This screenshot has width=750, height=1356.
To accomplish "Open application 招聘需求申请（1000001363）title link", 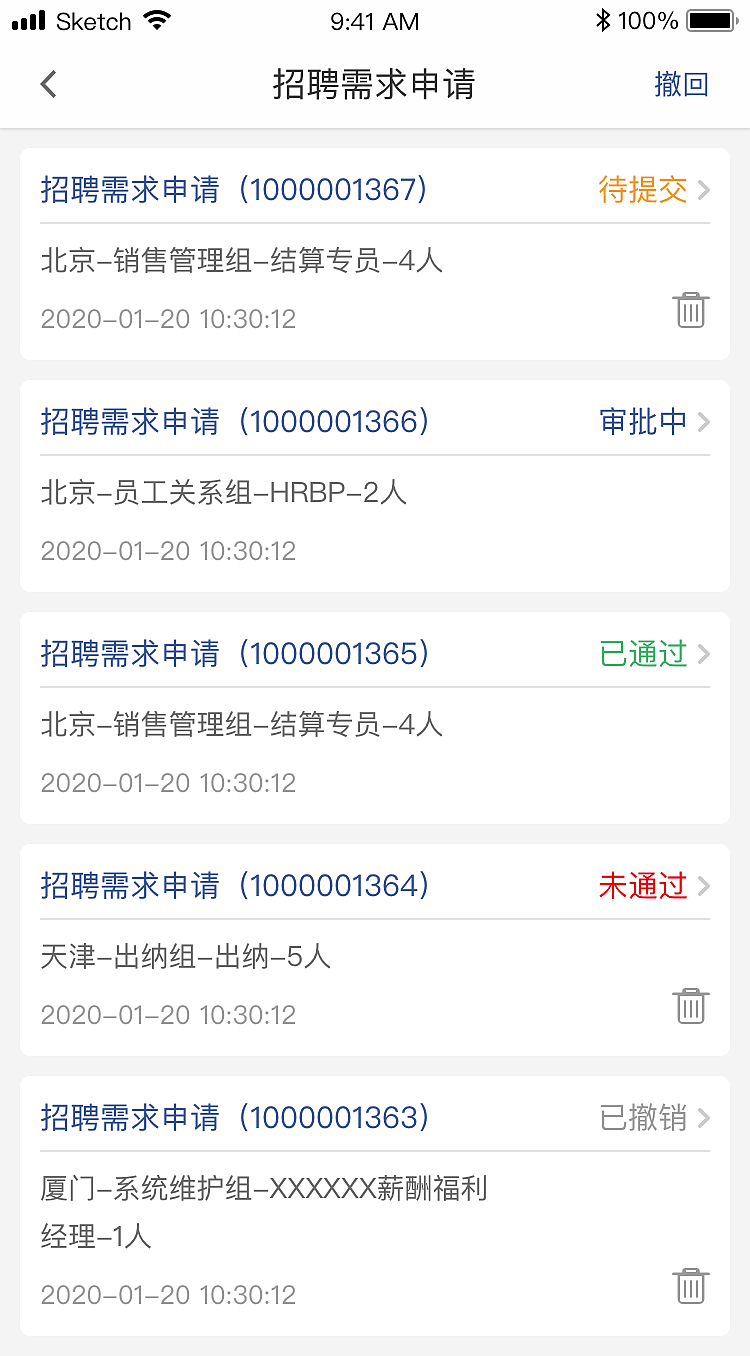I will tap(235, 1118).
